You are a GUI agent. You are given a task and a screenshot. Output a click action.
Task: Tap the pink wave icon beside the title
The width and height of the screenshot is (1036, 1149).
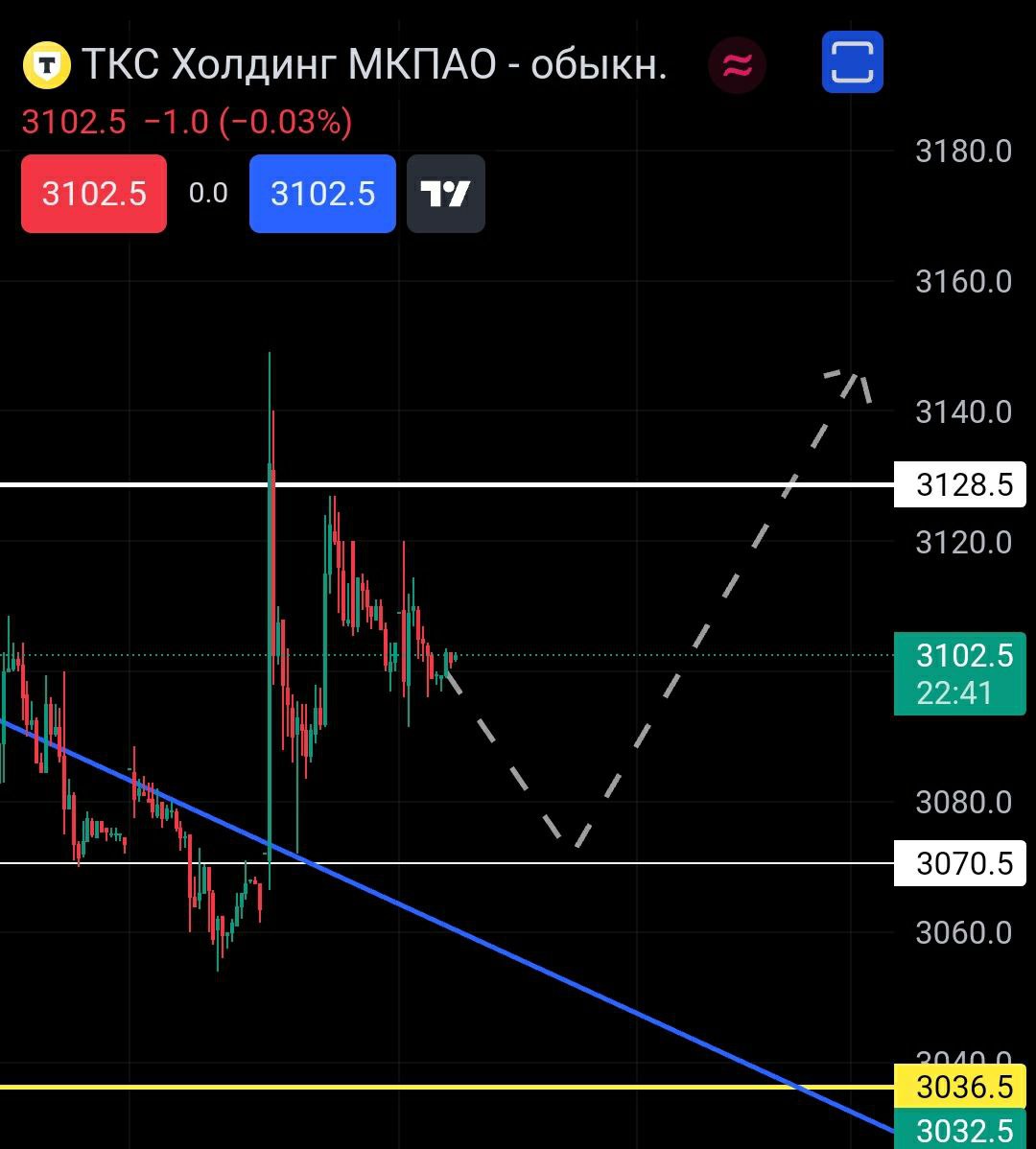pos(737,65)
